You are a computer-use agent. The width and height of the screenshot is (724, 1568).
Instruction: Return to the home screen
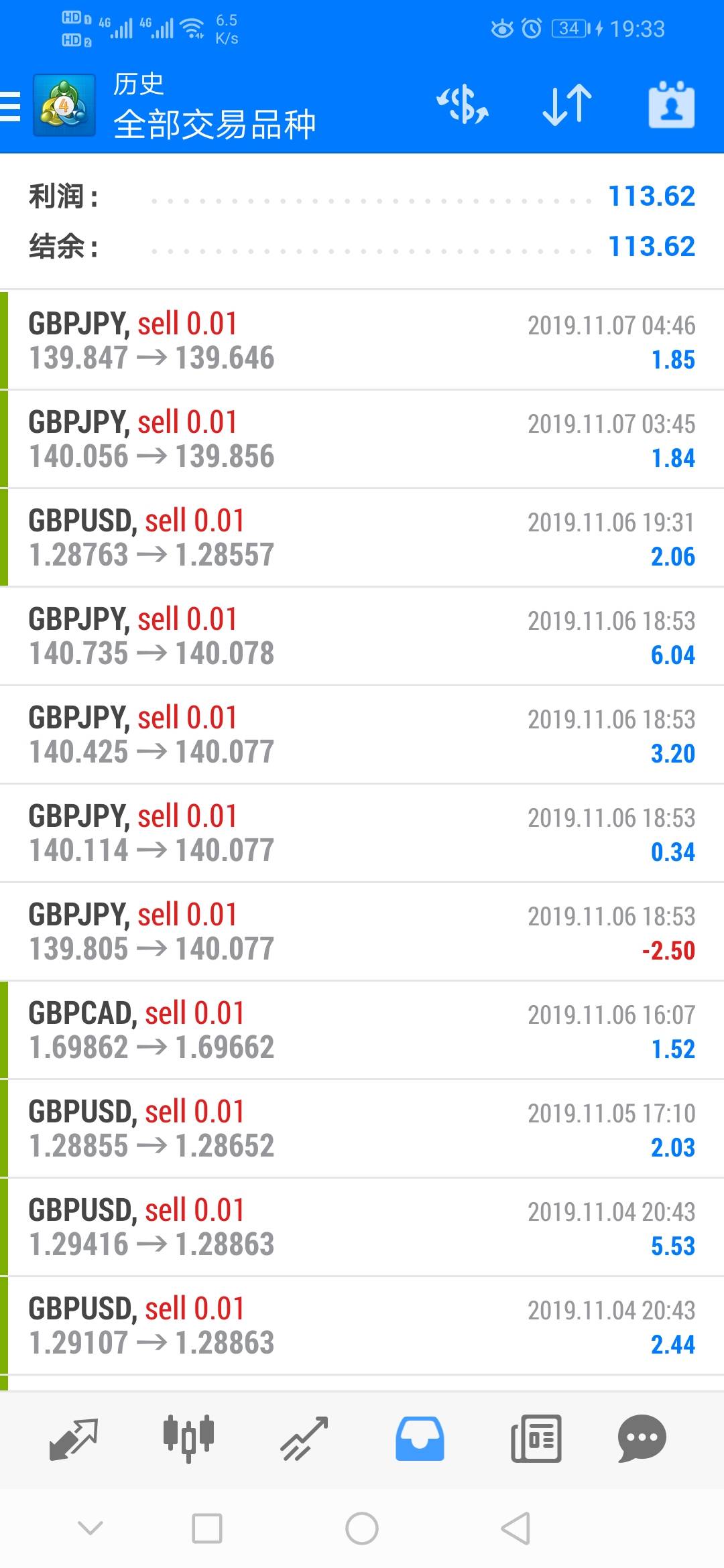(x=362, y=1528)
